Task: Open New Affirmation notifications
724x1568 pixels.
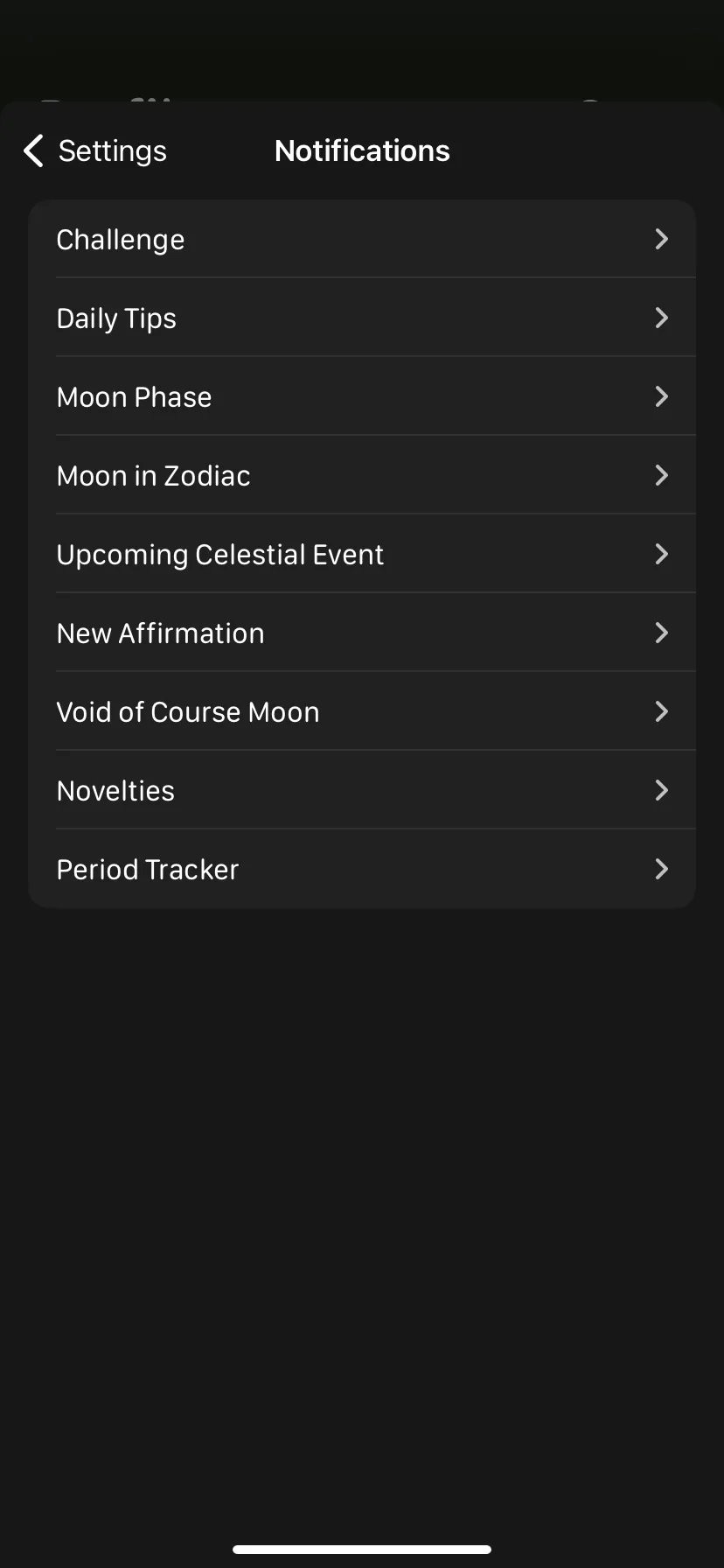Action: click(x=361, y=633)
